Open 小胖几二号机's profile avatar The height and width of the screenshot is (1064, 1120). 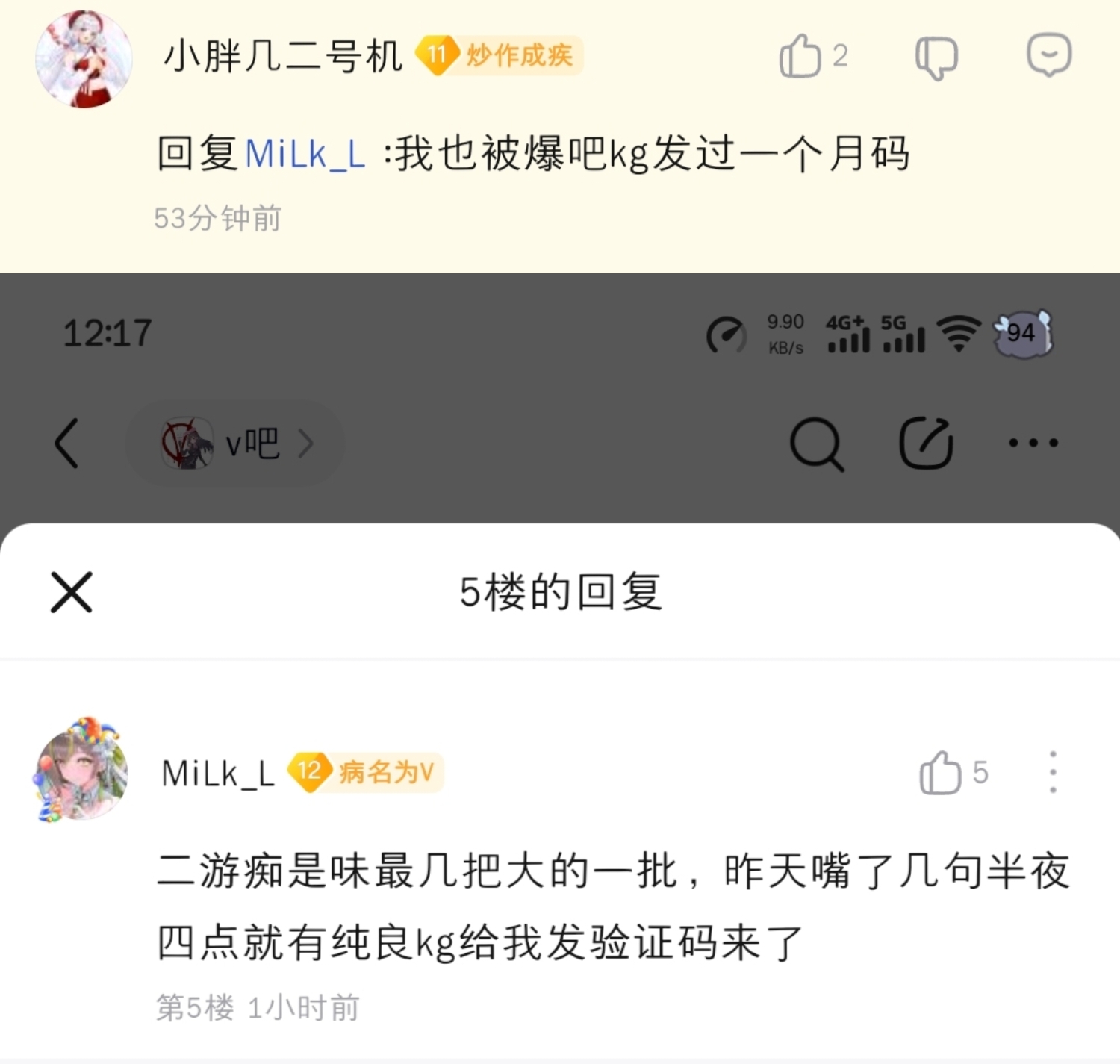[x=84, y=59]
